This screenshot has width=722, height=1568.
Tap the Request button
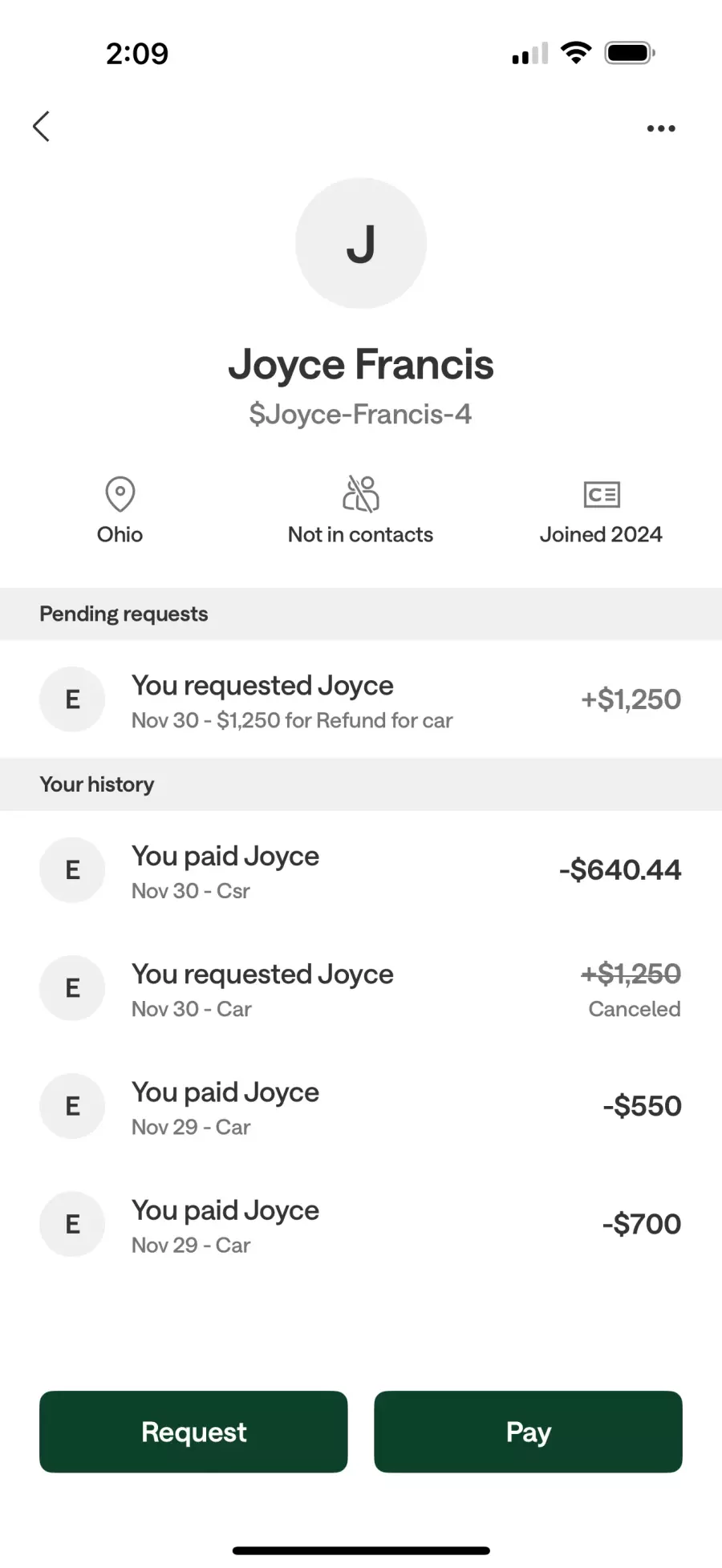coord(193,1432)
